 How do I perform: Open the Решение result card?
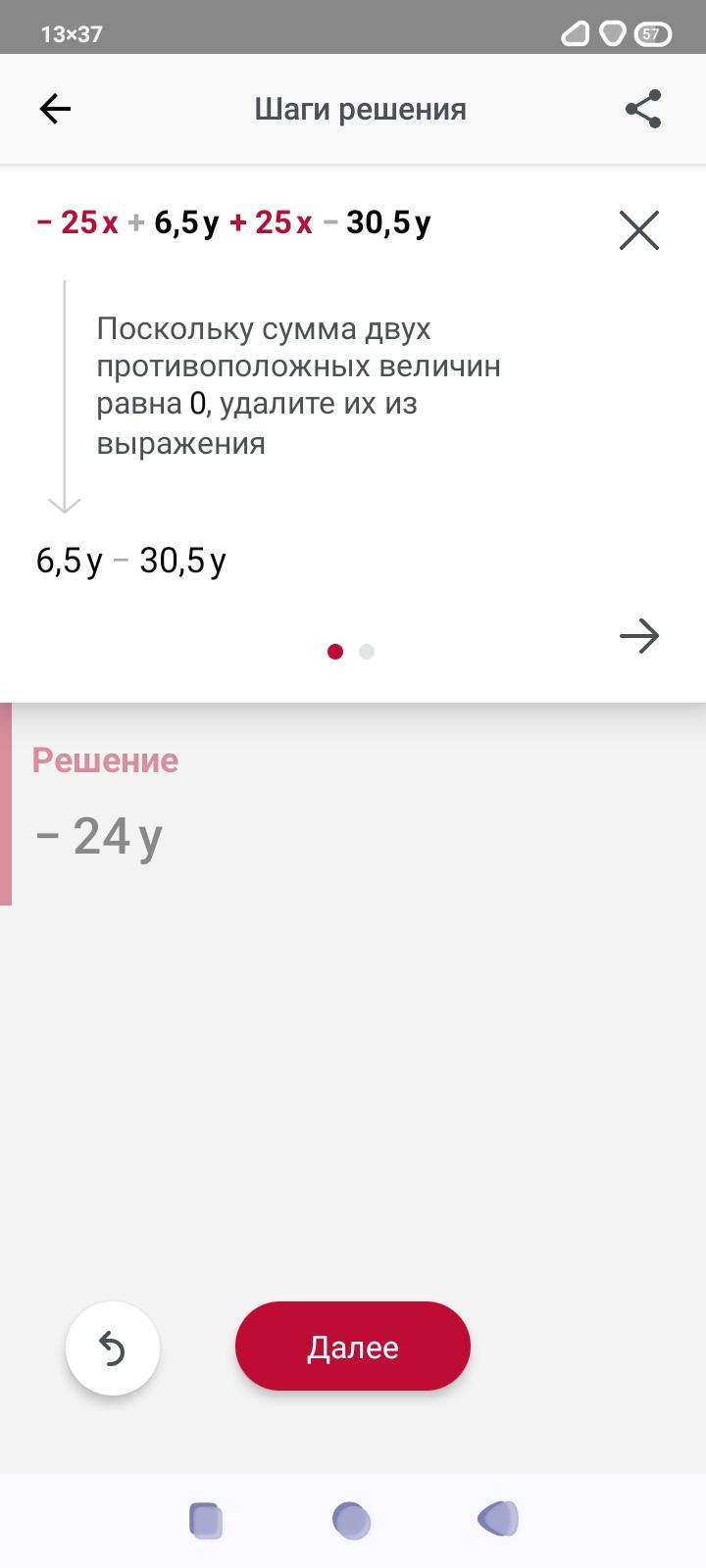(353, 805)
